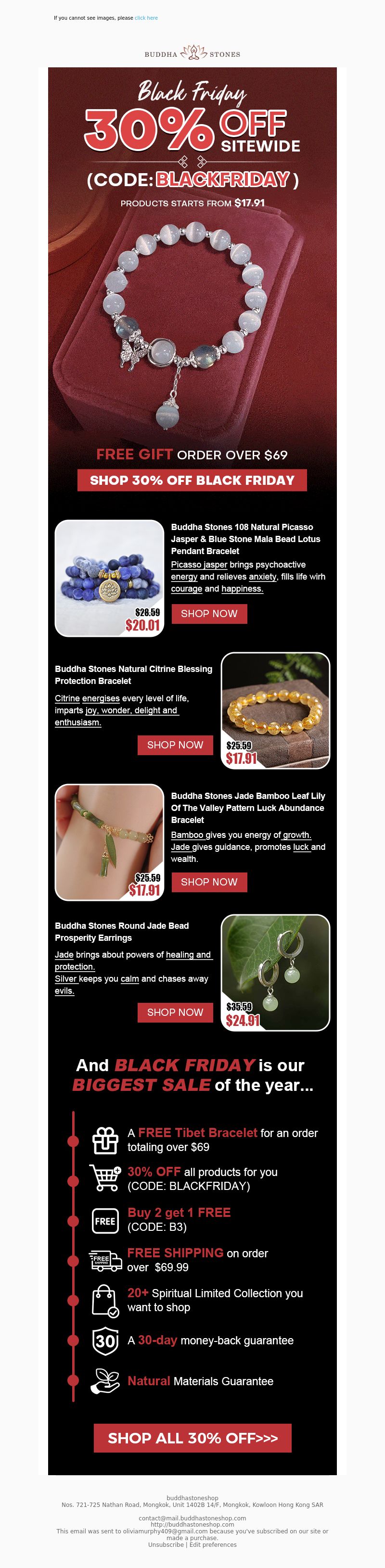Shop now for Round Jade Bead Earrings
The image size is (385, 1568).
[176, 1012]
